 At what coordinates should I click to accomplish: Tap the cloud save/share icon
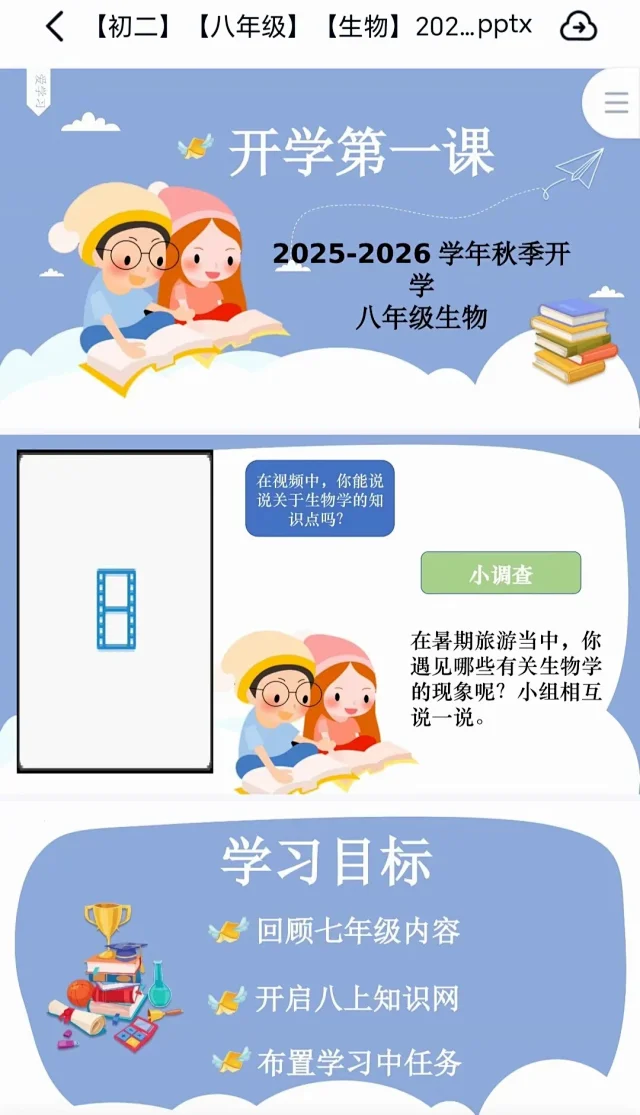click(x=578, y=27)
